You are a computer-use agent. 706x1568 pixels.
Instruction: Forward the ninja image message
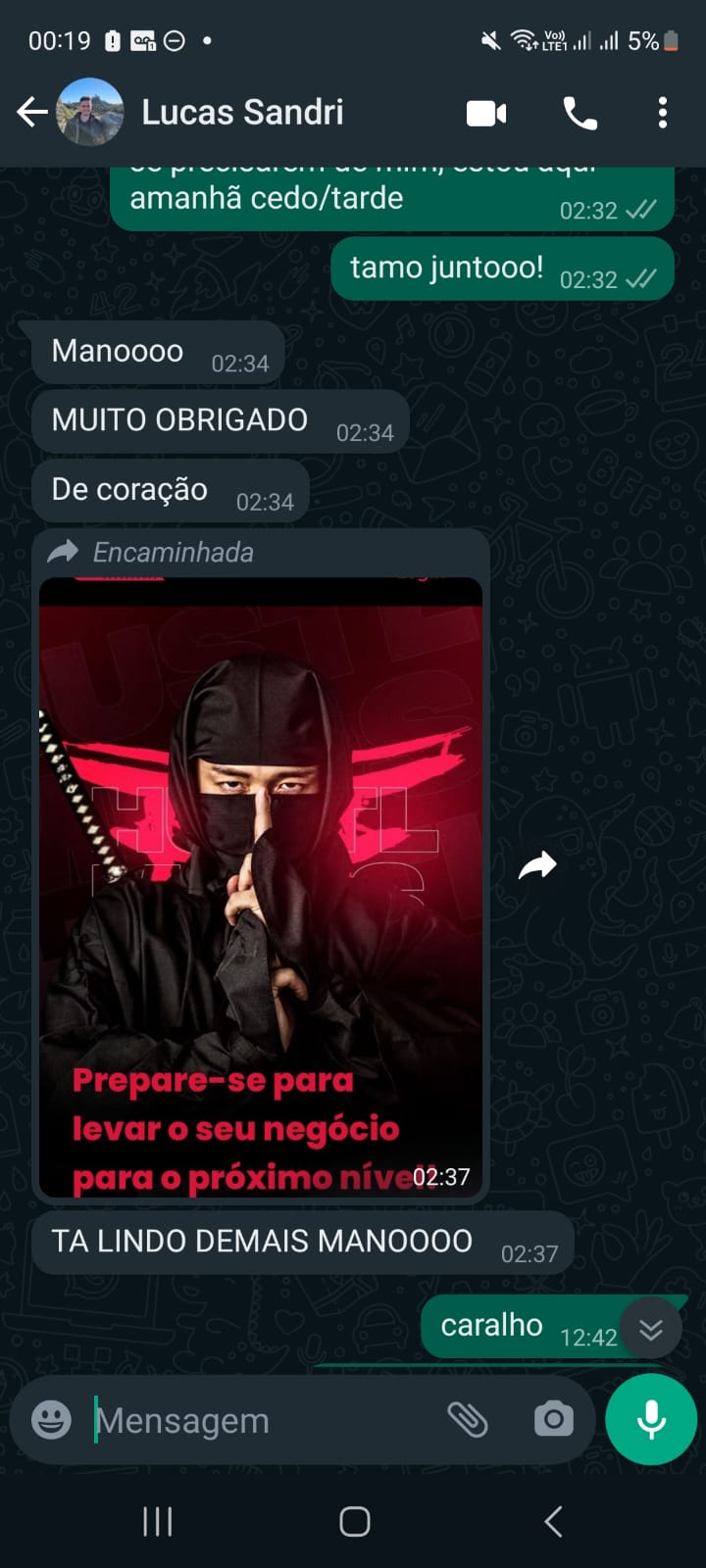pos(537,865)
